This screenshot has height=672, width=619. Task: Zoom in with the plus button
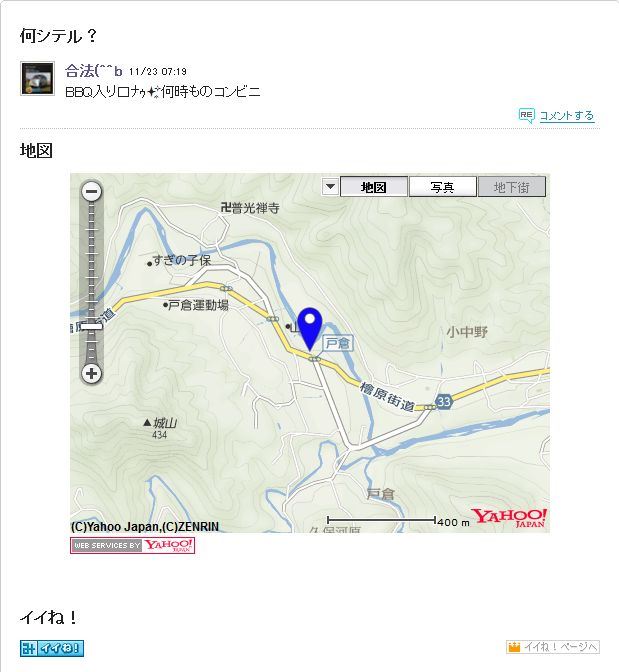(92, 374)
